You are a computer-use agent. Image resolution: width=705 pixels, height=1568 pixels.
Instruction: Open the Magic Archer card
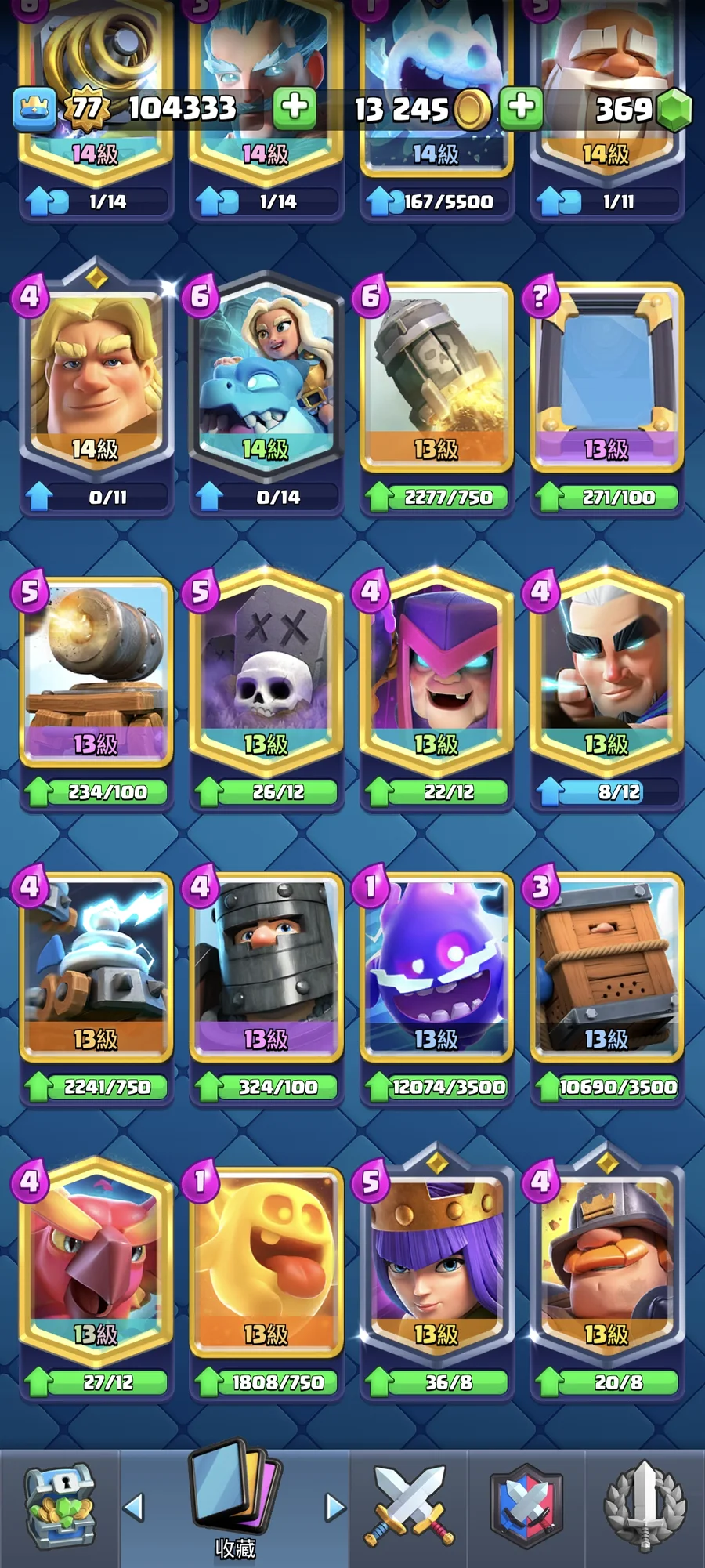tap(606, 672)
